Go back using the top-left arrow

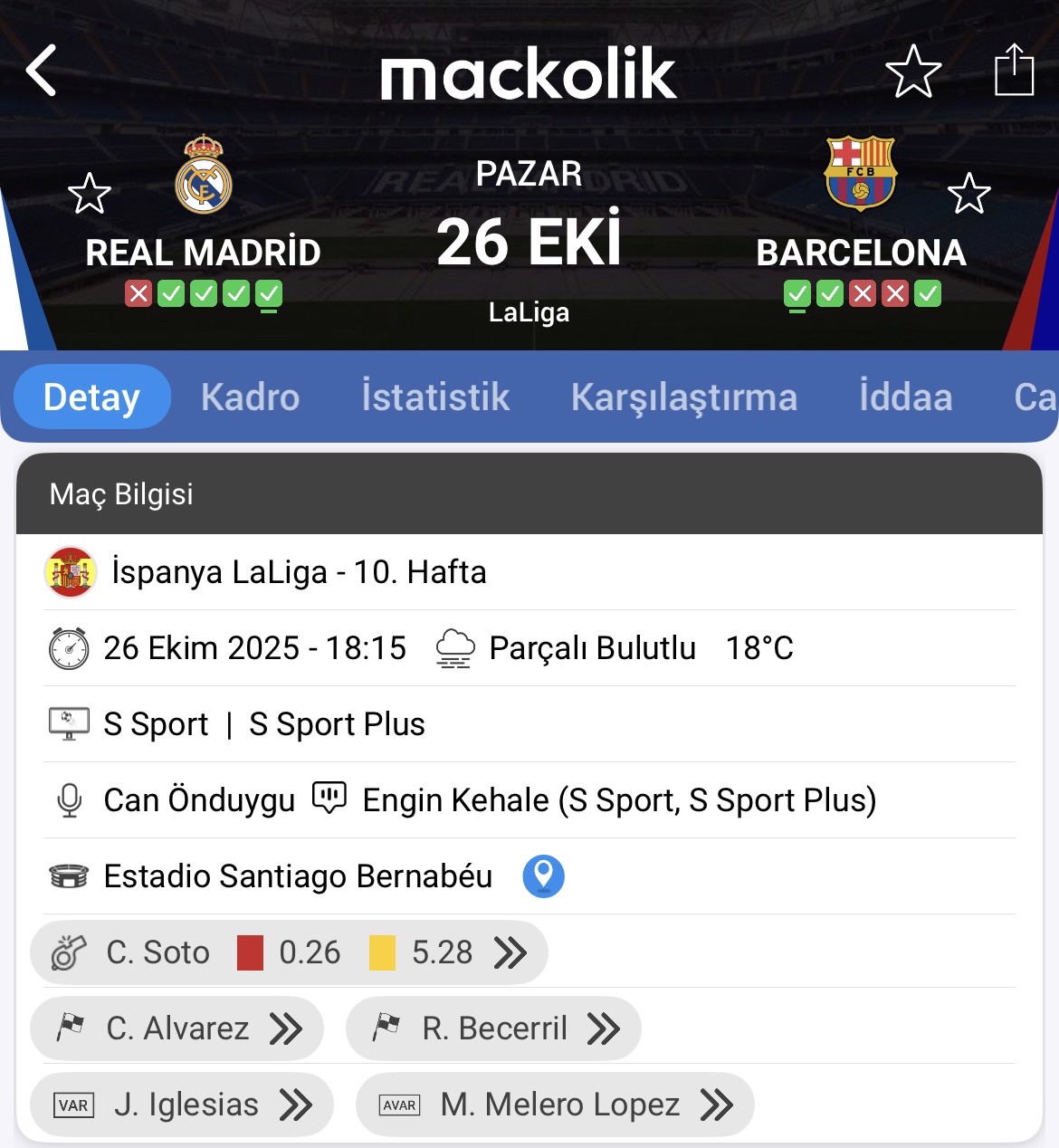point(42,71)
